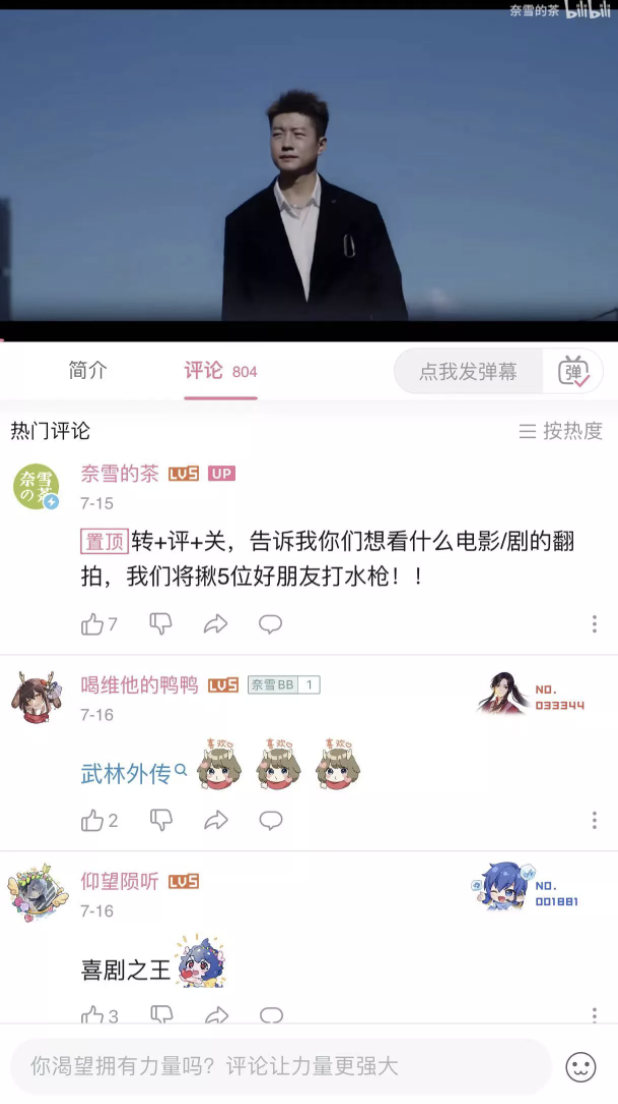This screenshot has width=618, height=1104.
Task: Open the emoji picker smiley icon
Action: click(581, 1067)
